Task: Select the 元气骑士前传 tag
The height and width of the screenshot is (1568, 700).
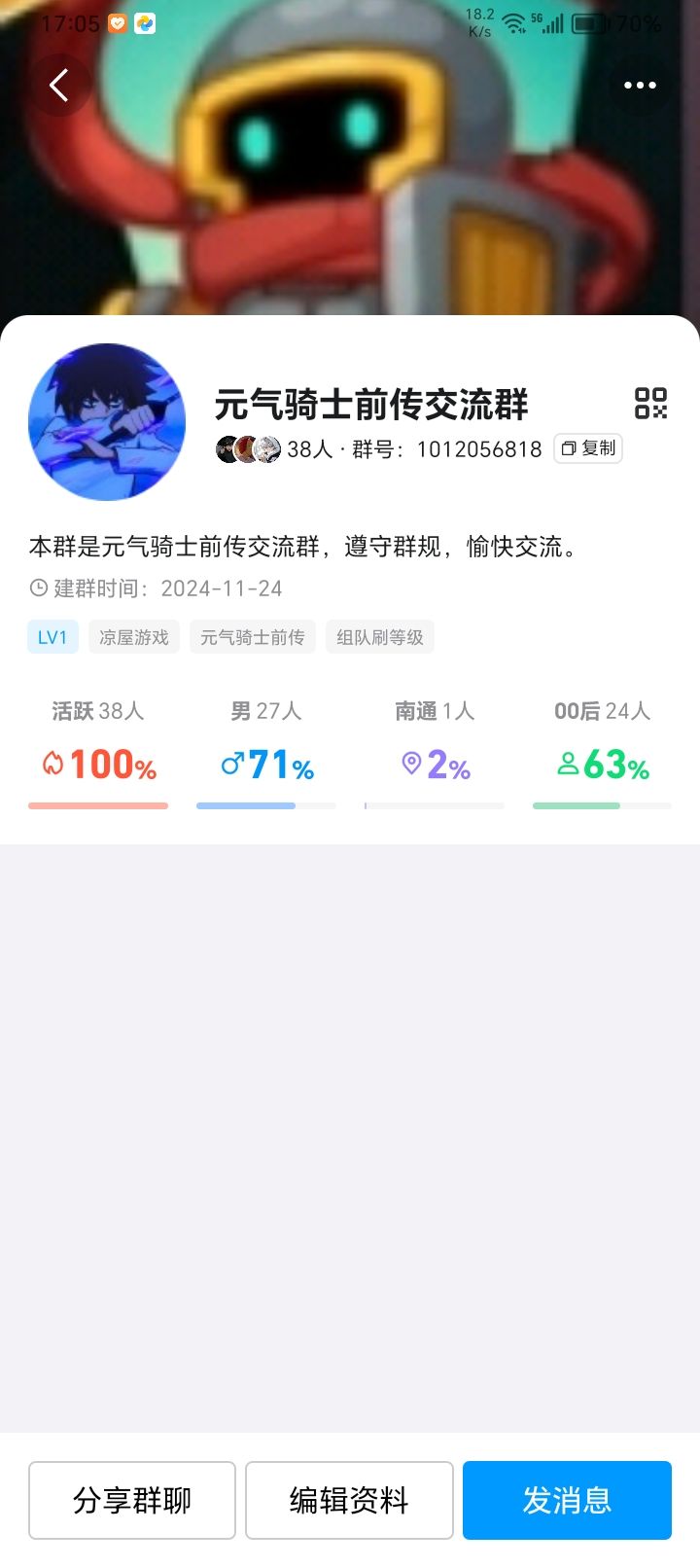Action: point(253,637)
